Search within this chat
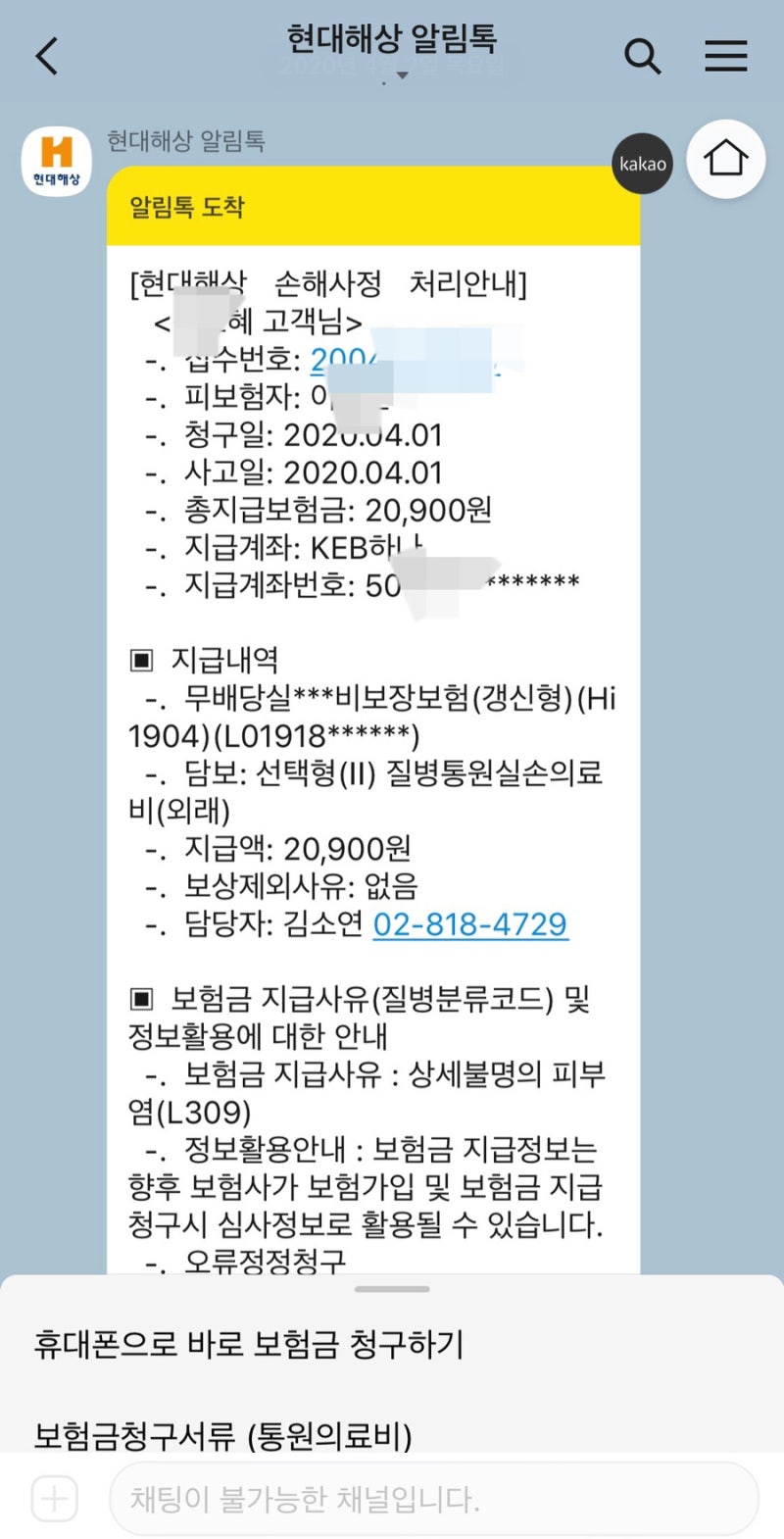The image size is (784, 1539). 642,56
